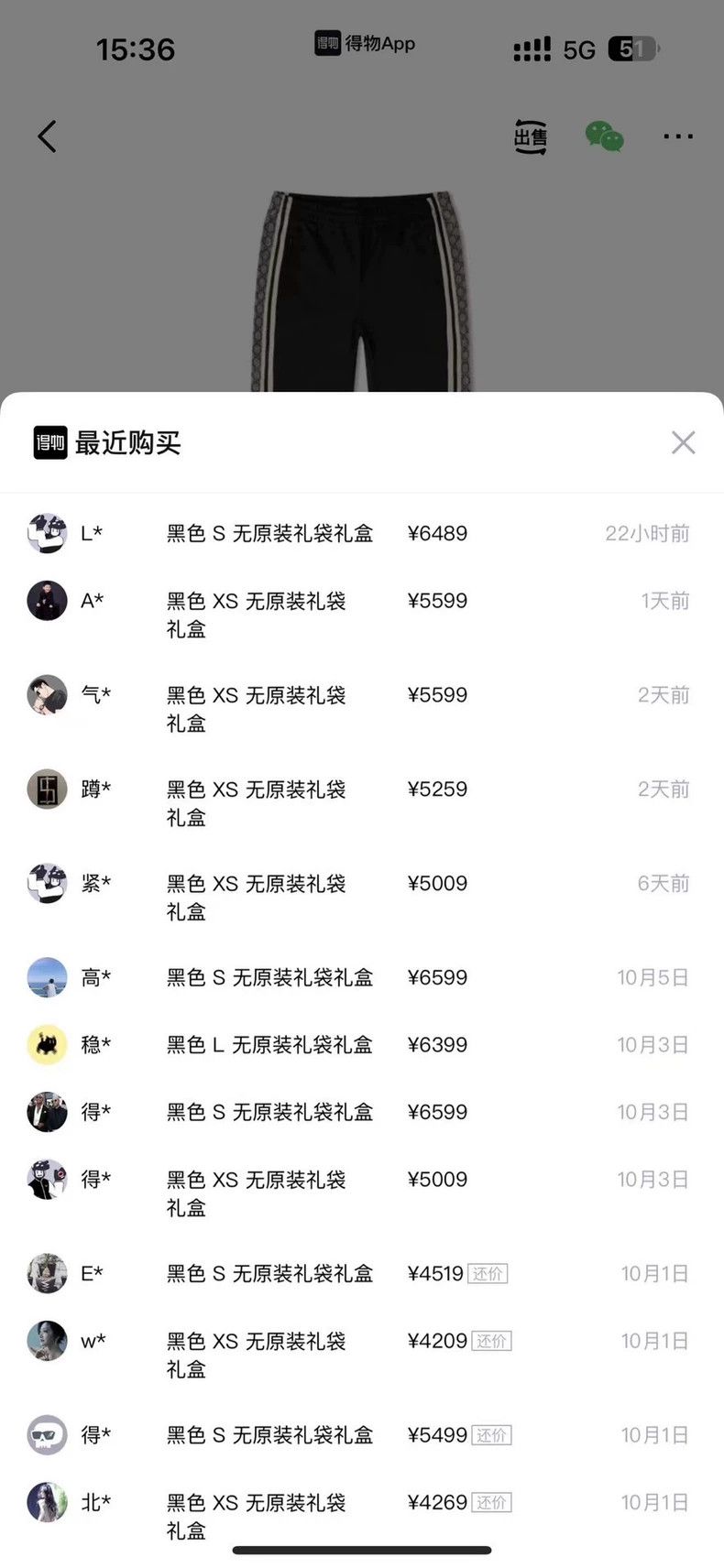
Task: Return to 得物App via status bar pill
Action: coord(365,44)
